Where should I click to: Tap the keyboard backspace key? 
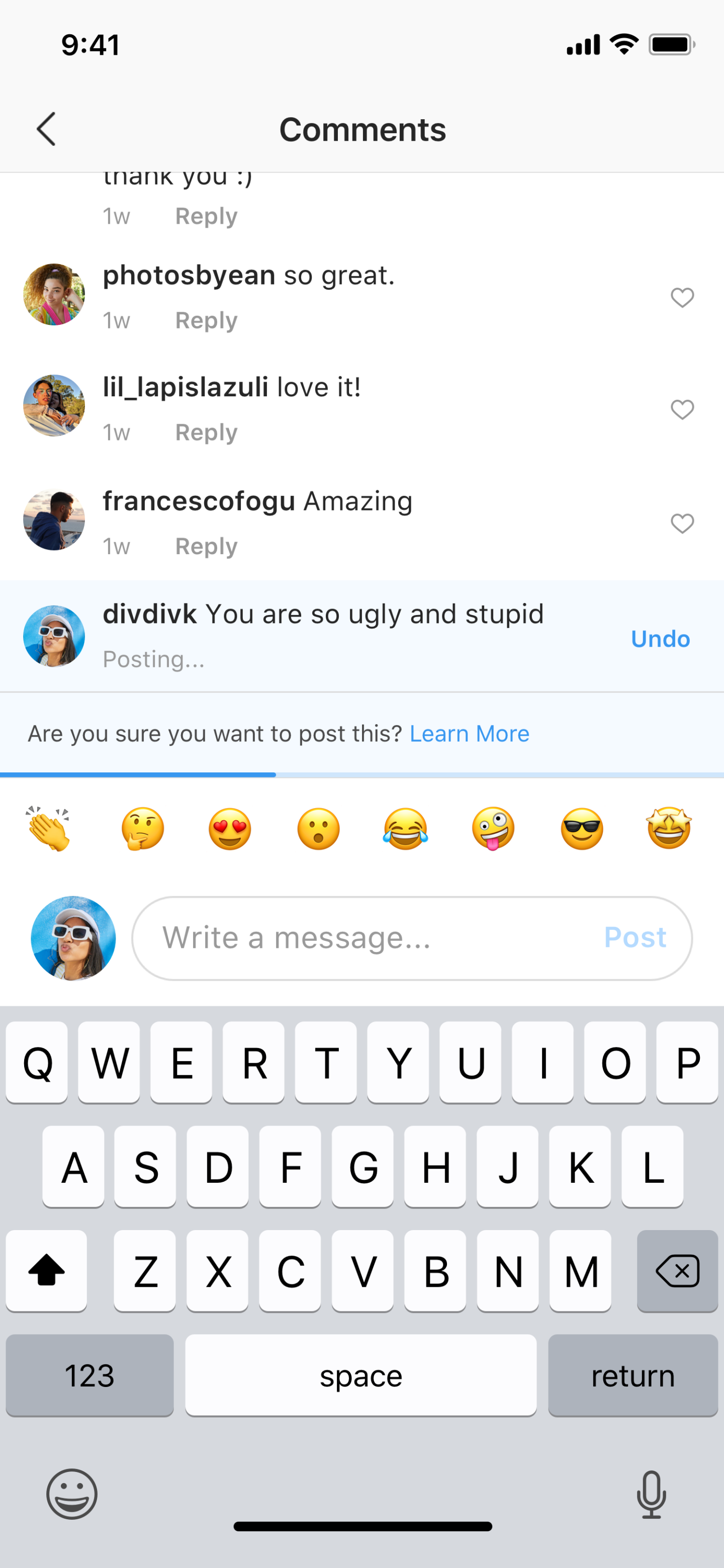[x=677, y=1270]
